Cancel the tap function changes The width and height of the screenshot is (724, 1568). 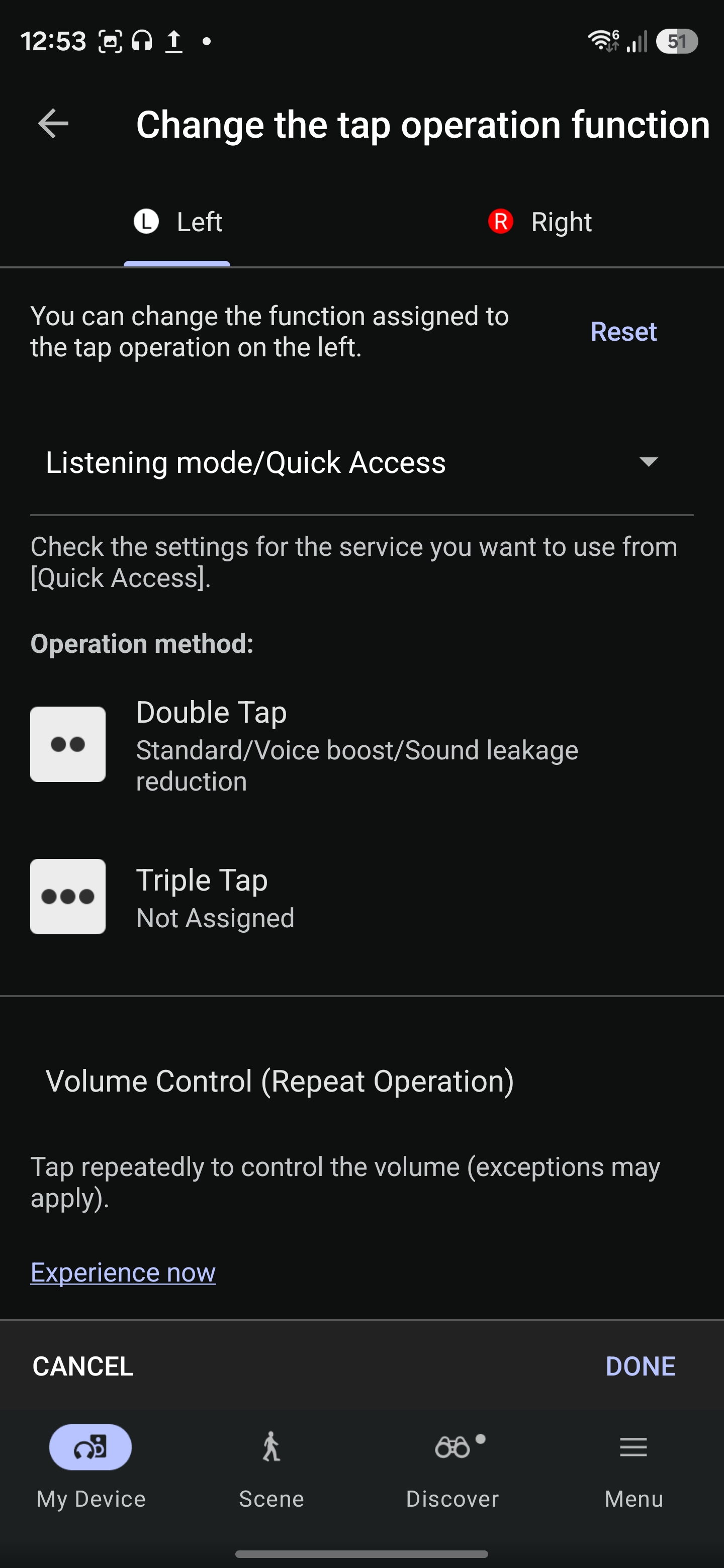(83, 1366)
